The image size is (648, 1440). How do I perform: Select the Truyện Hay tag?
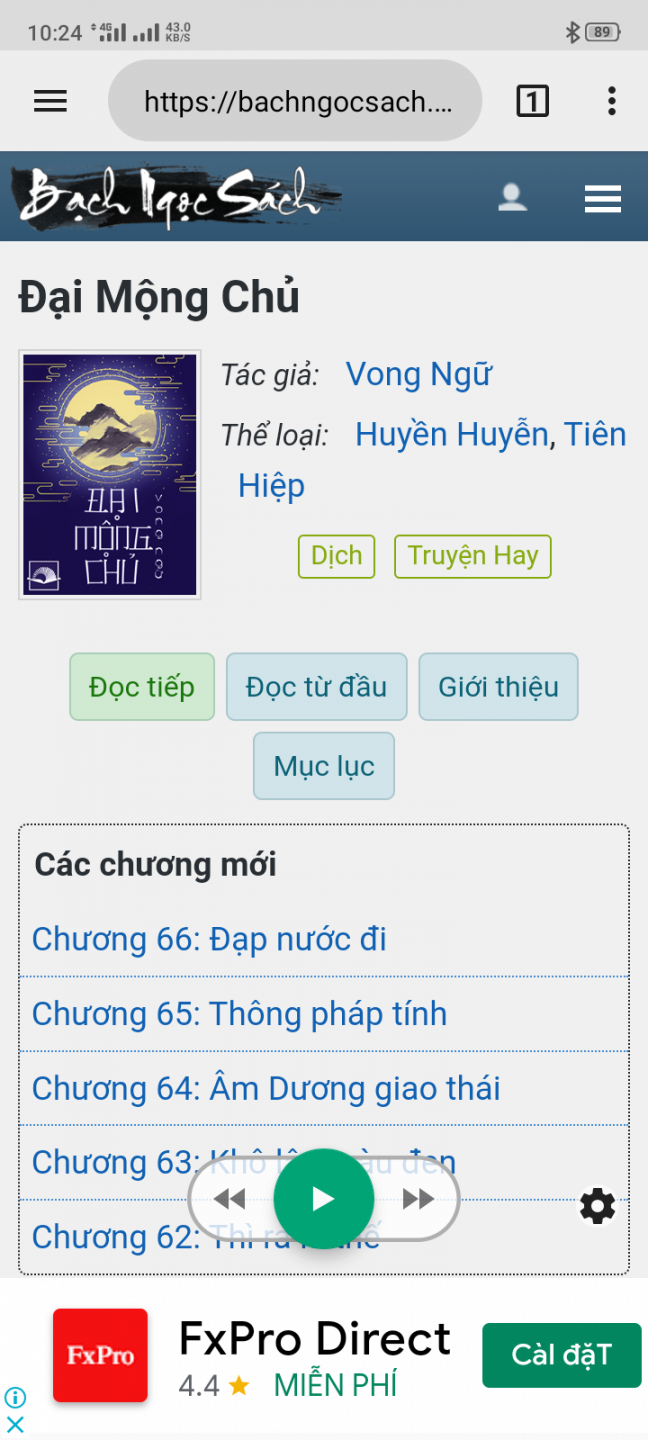(473, 556)
